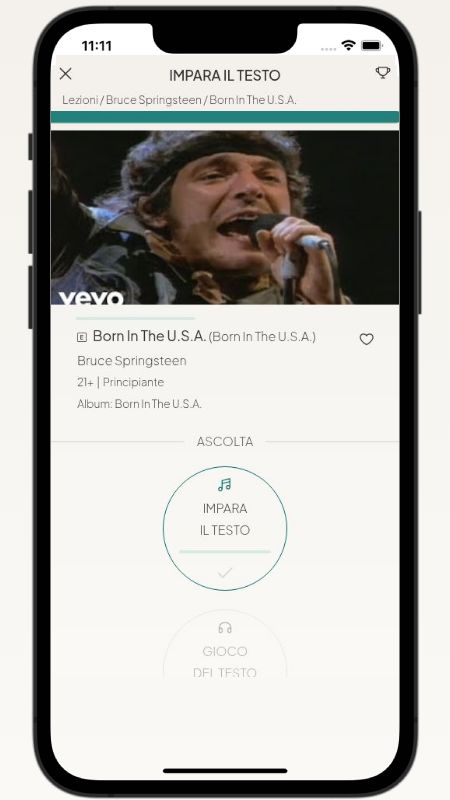
Task: Close the Impara il testo screen
Action: pos(65,74)
